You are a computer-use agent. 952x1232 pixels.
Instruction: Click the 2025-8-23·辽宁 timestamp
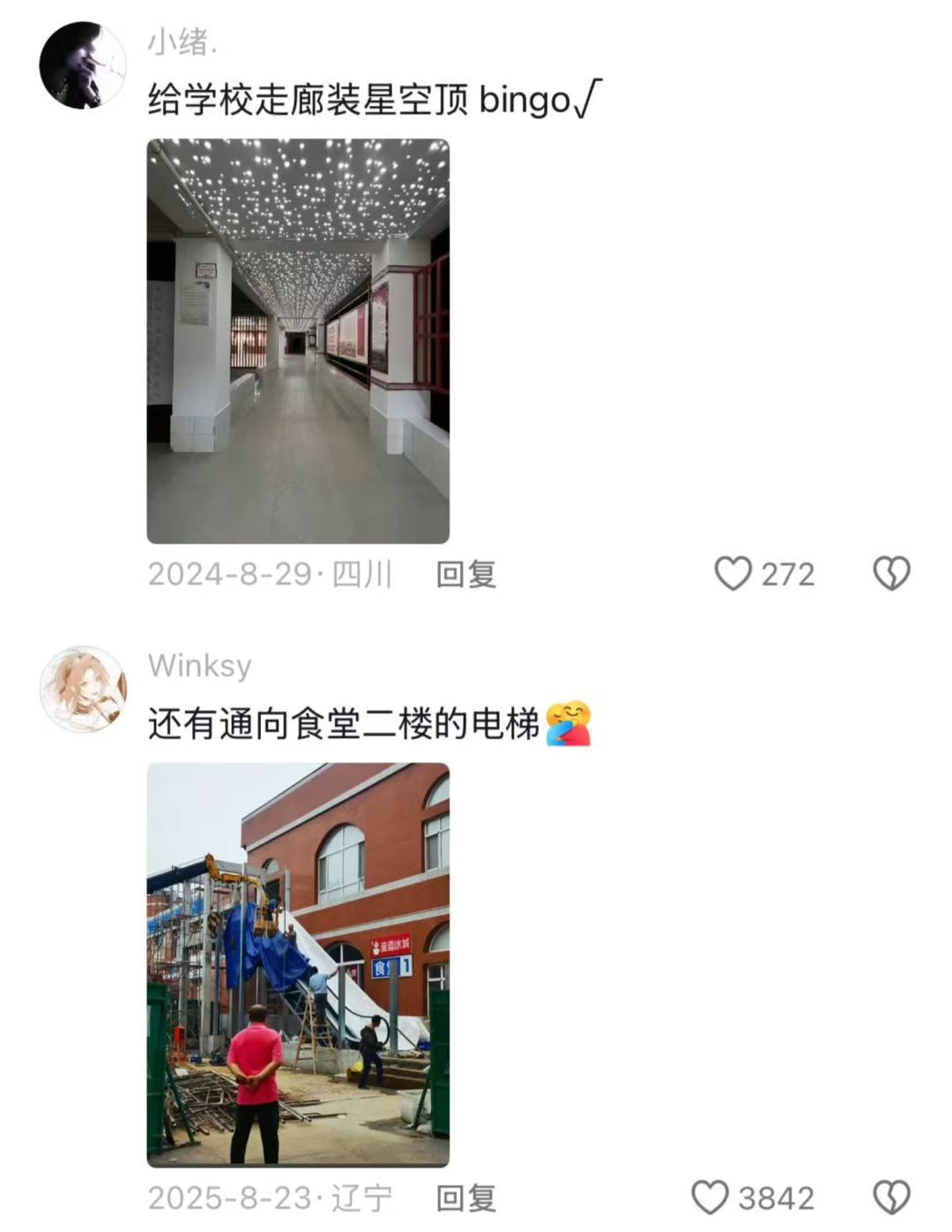click(x=271, y=1197)
